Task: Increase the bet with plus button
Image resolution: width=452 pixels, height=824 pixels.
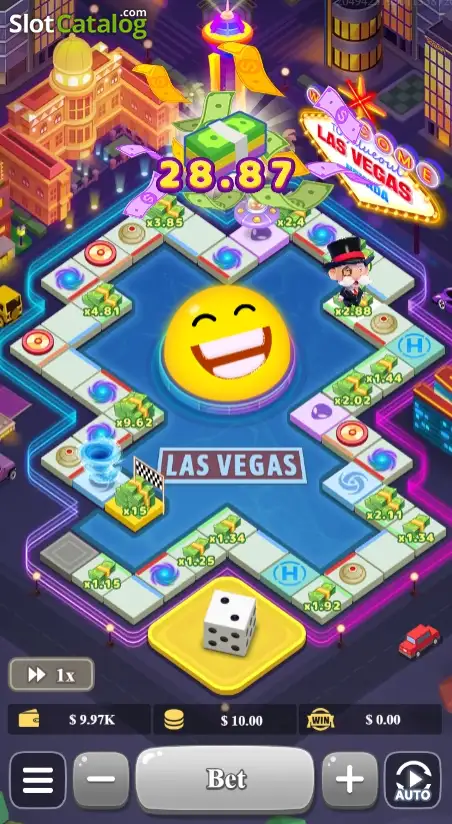Action: [350, 779]
